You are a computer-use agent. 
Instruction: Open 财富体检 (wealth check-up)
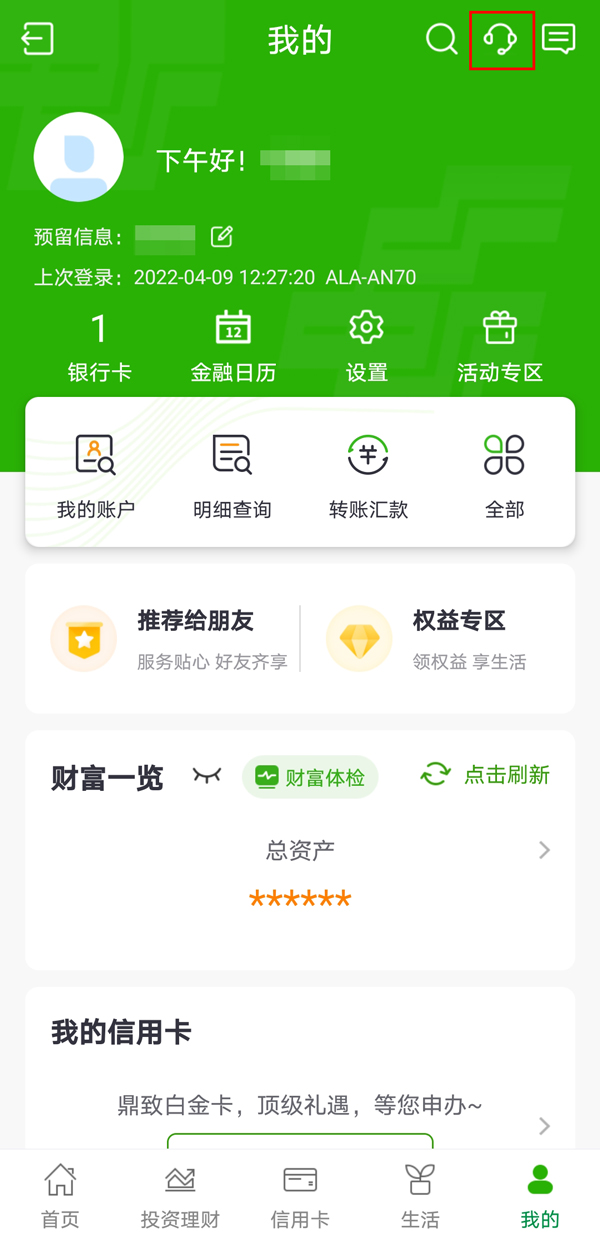[310, 777]
